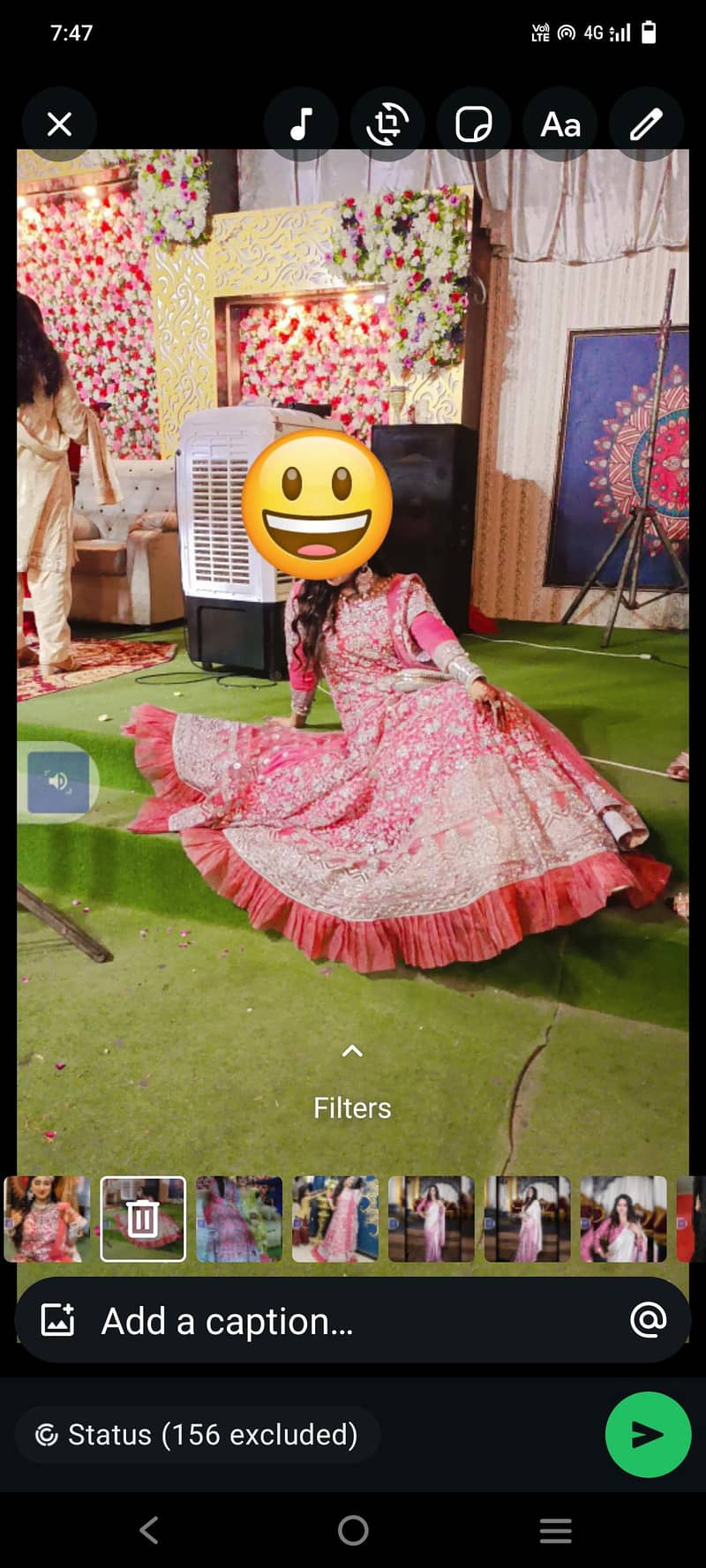Image resolution: width=706 pixels, height=1568 pixels.
Task: Mention someone with the @ icon
Action: tap(649, 1320)
